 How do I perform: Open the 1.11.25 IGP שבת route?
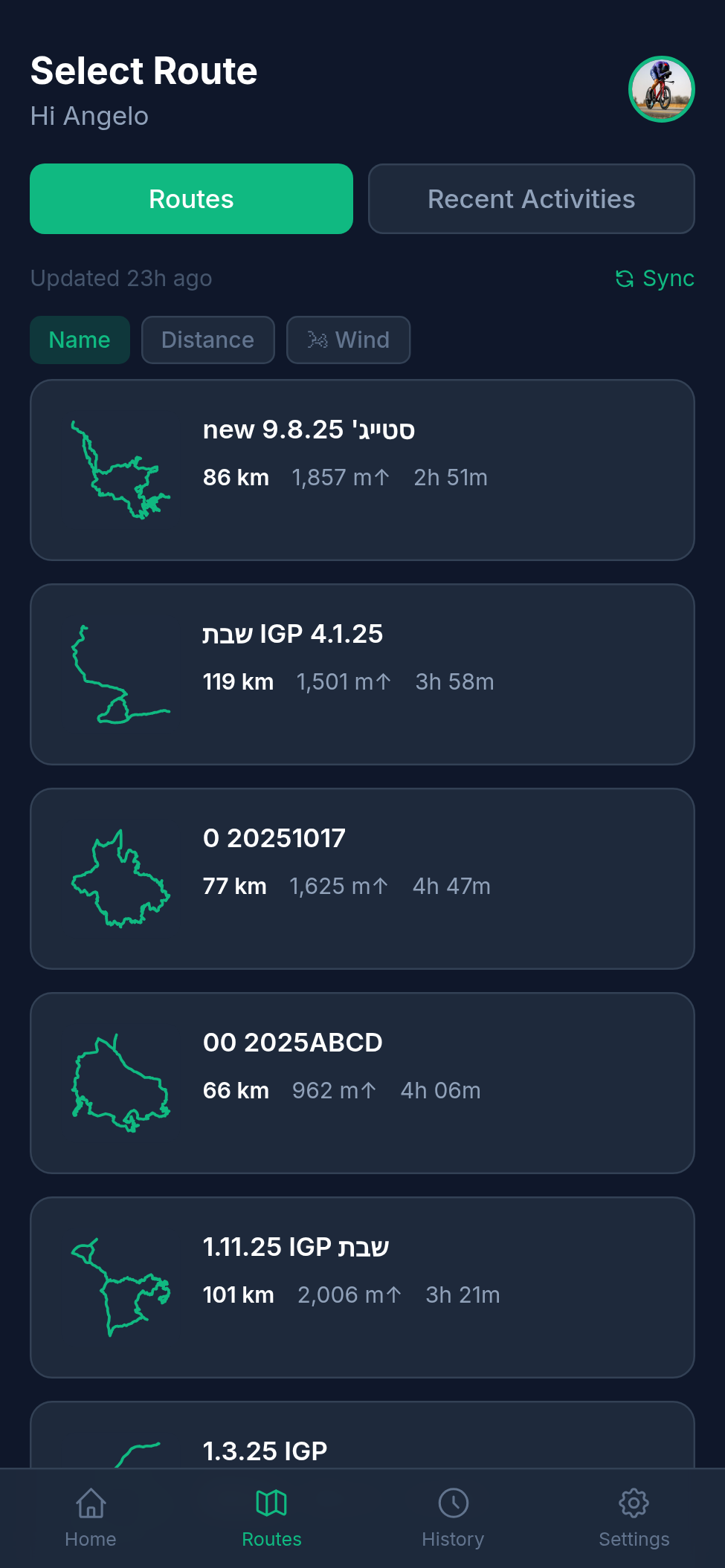(x=362, y=1288)
